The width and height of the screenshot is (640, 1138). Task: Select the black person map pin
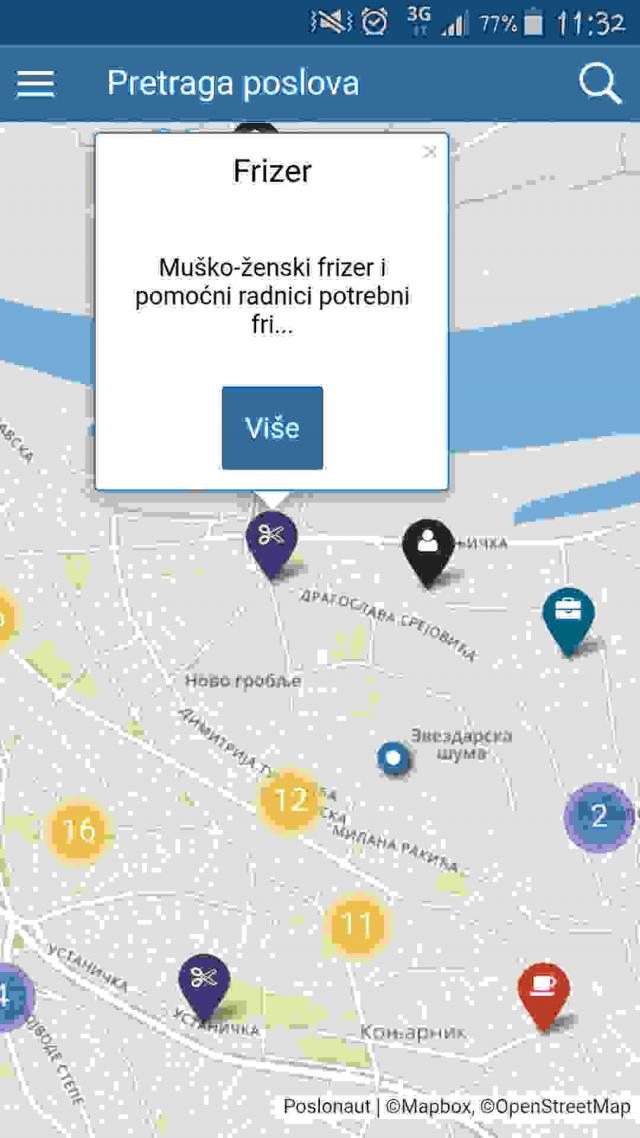coord(428,546)
